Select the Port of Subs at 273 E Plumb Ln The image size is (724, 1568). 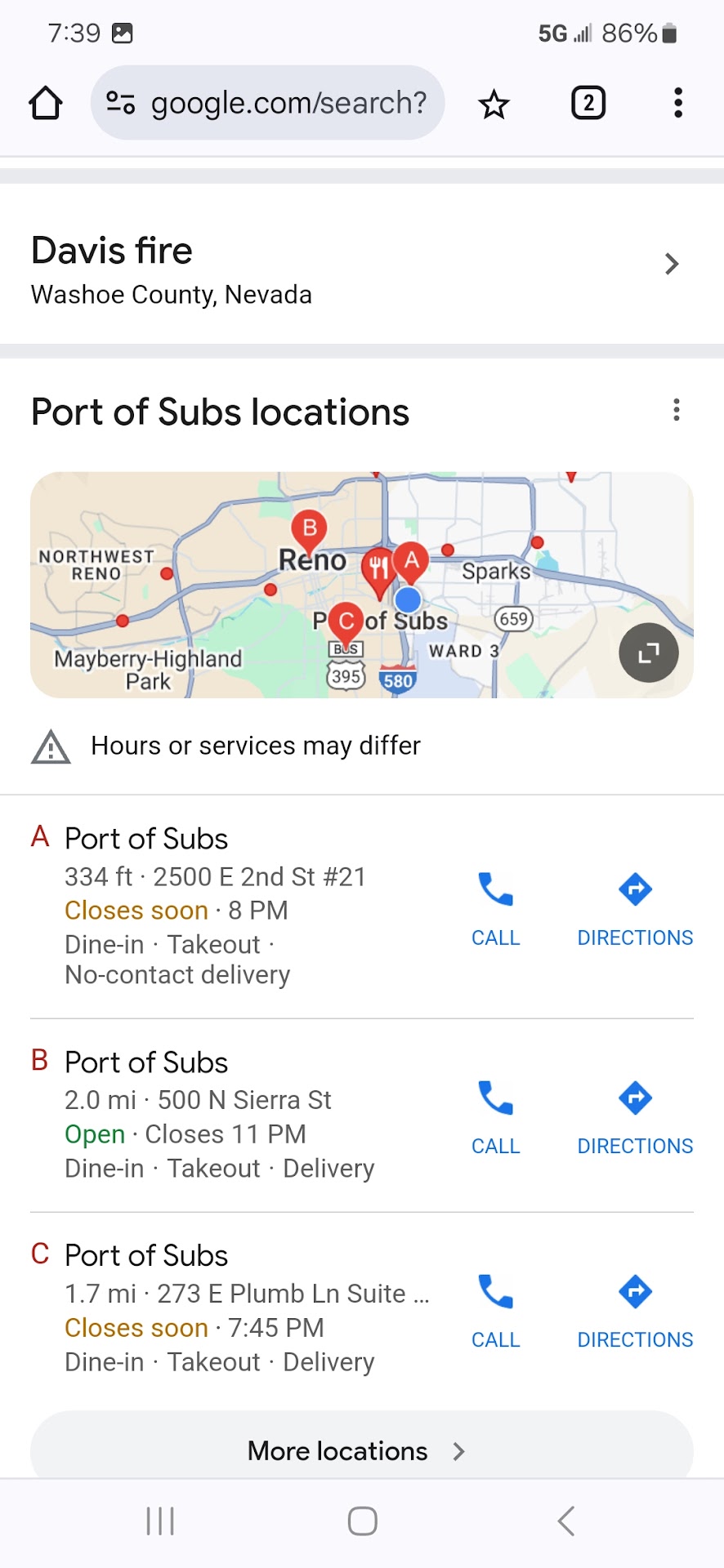pos(147,1256)
